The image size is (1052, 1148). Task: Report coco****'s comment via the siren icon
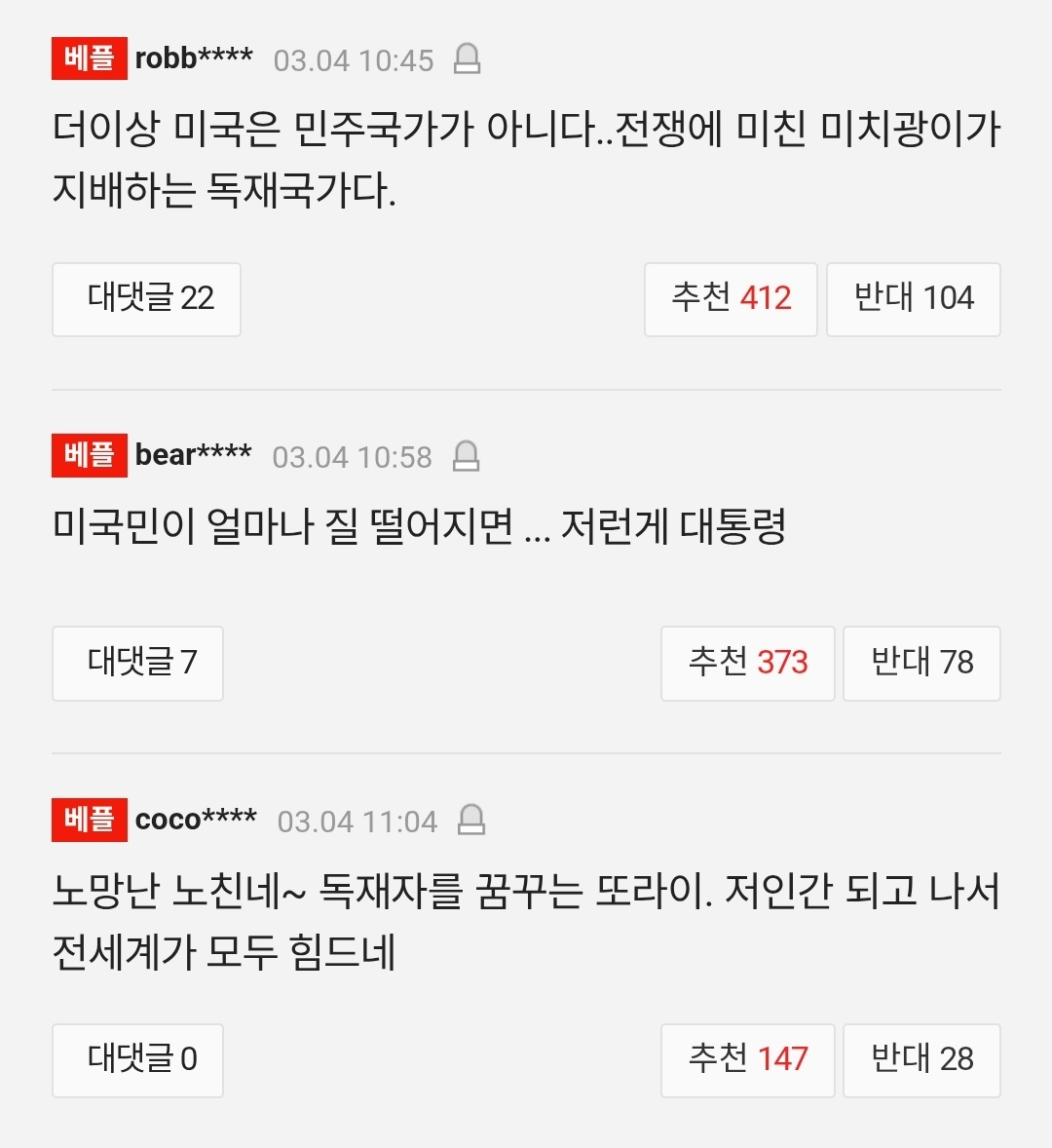pyautogui.click(x=471, y=821)
